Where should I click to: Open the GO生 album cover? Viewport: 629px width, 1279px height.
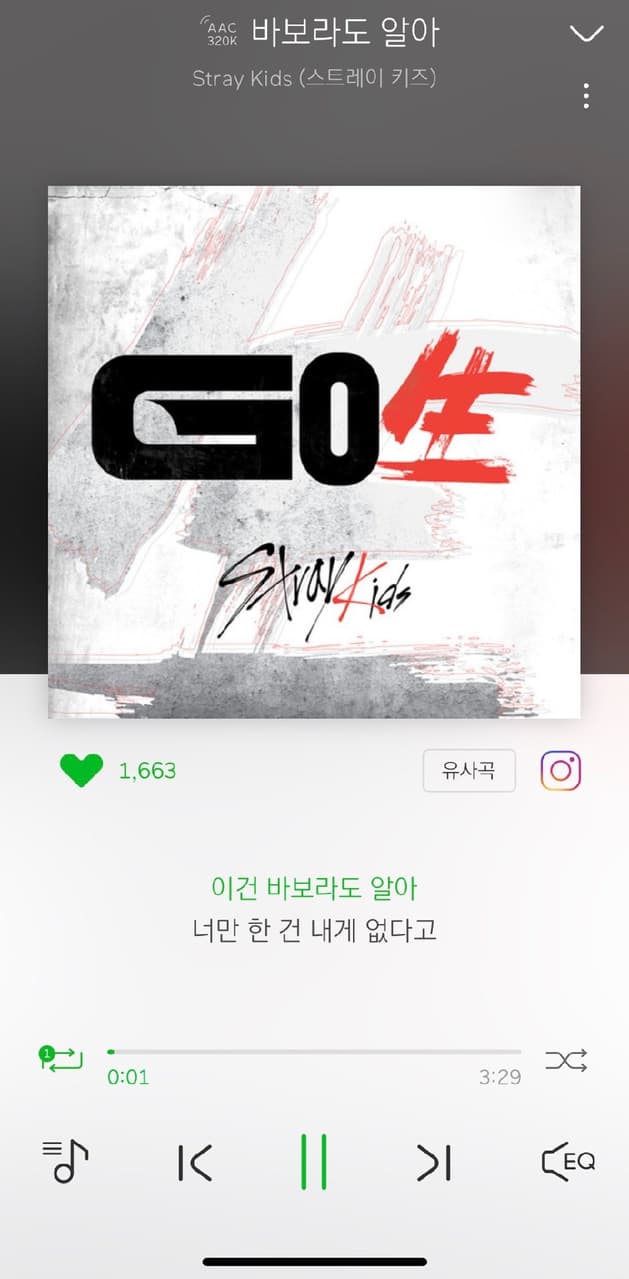tap(314, 452)
